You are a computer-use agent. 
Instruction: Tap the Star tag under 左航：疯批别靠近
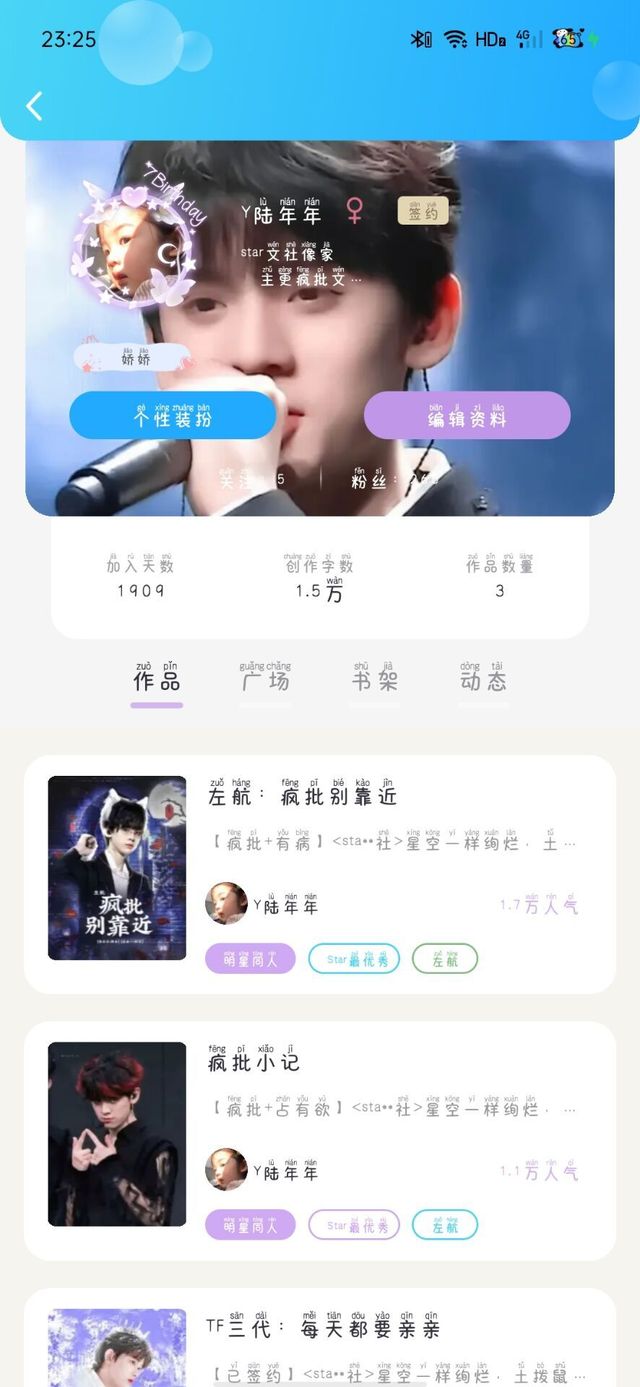(x=354, y=959)
